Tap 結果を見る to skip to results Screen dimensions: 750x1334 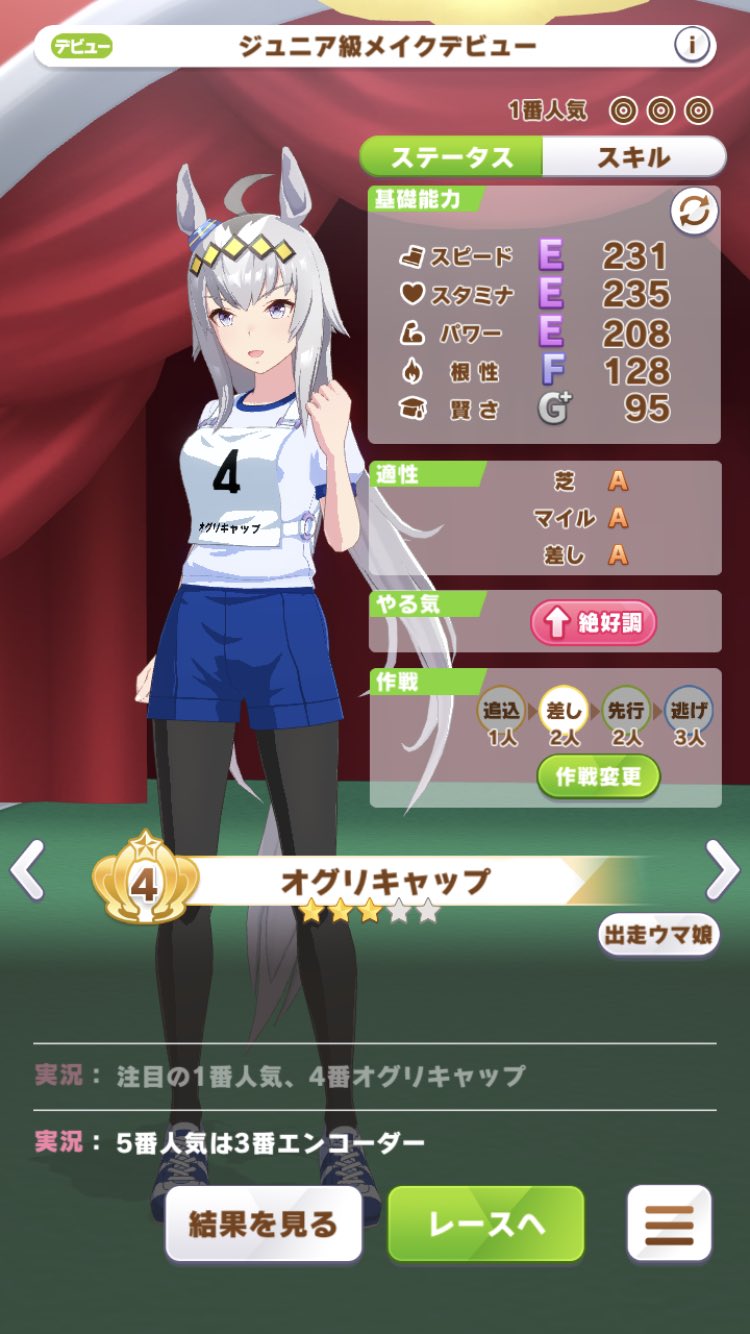tap(264, 1224)
